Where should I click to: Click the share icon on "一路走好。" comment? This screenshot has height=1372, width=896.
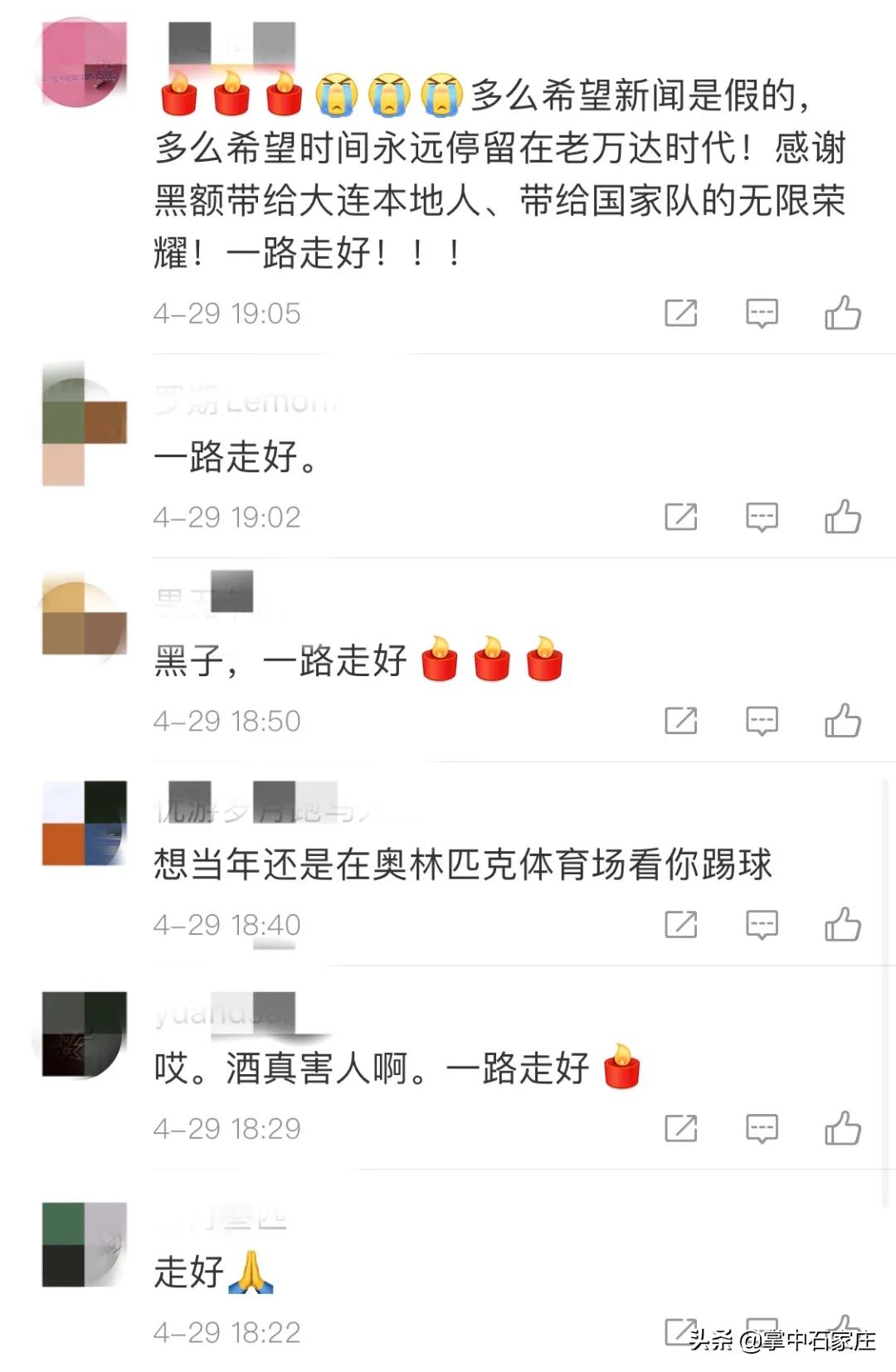pyautogui.click(x=681, y=517)
